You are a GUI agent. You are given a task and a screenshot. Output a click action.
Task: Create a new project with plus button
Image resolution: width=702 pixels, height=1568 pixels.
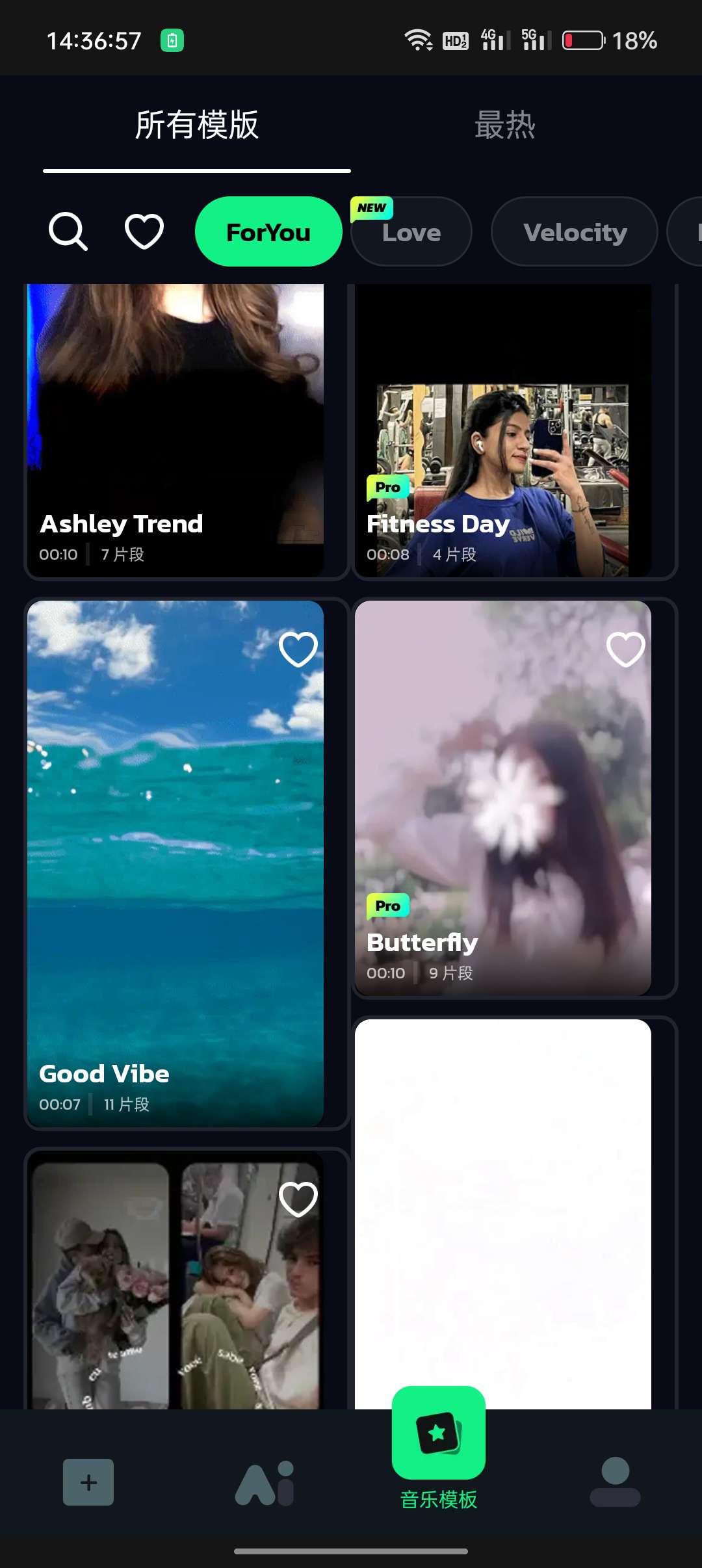(88, 1482)
